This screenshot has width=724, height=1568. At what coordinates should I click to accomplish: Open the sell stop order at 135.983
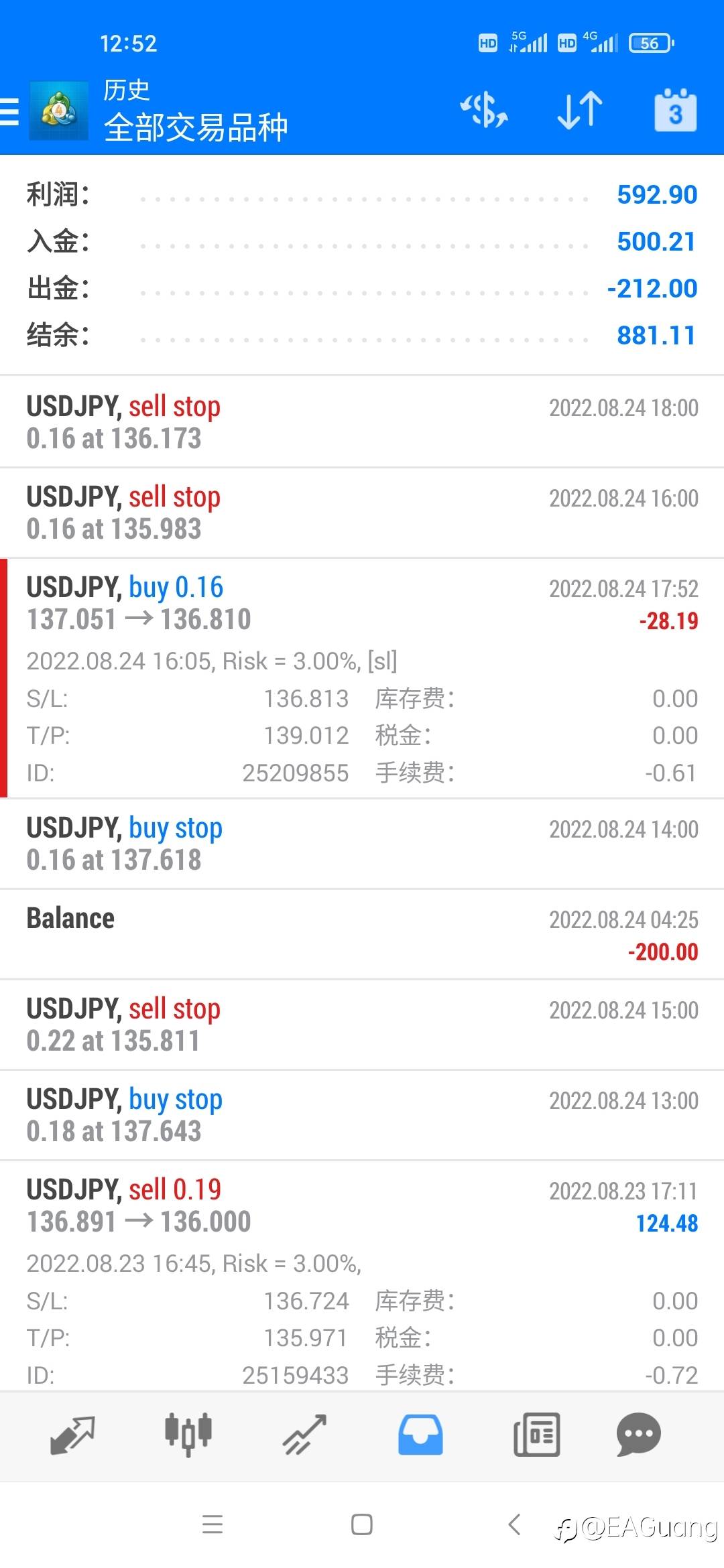362,513
